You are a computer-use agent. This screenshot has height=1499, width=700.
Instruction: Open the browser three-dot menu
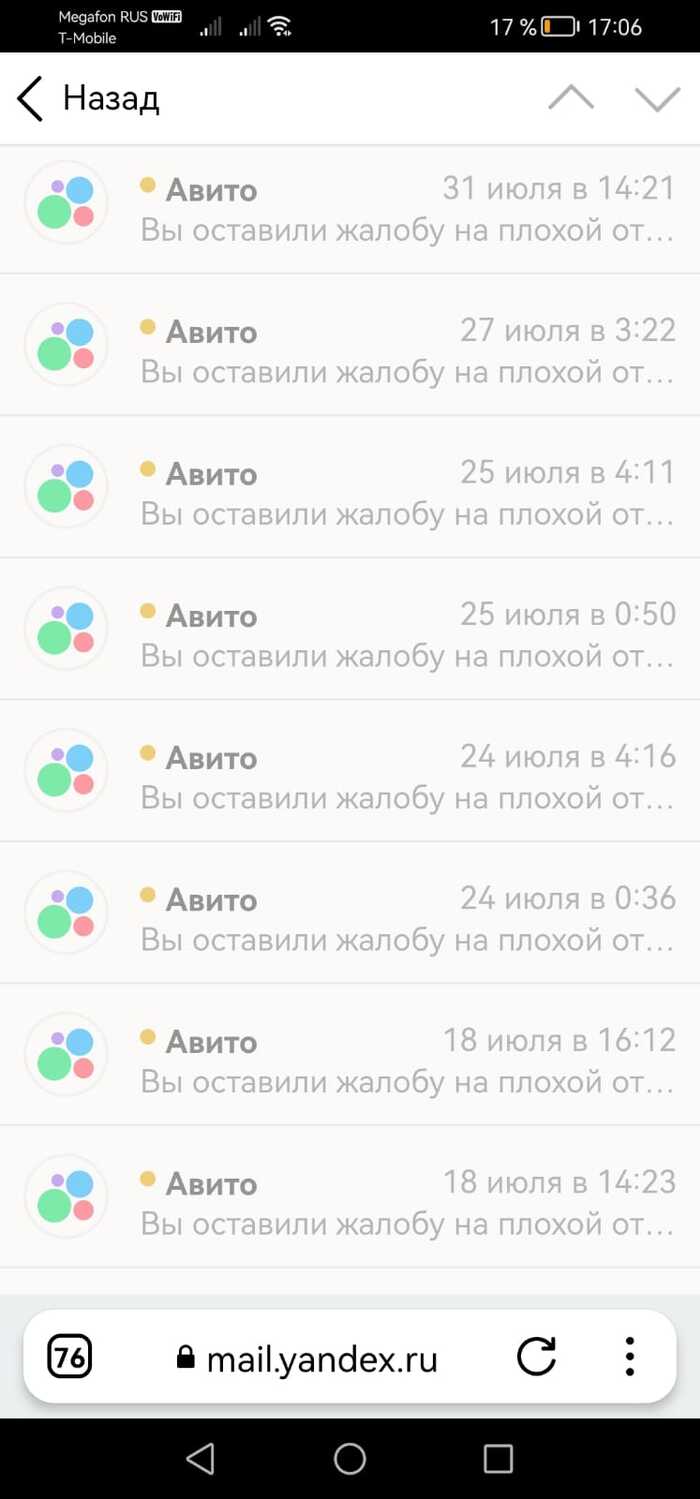[x=630, y=1357]
